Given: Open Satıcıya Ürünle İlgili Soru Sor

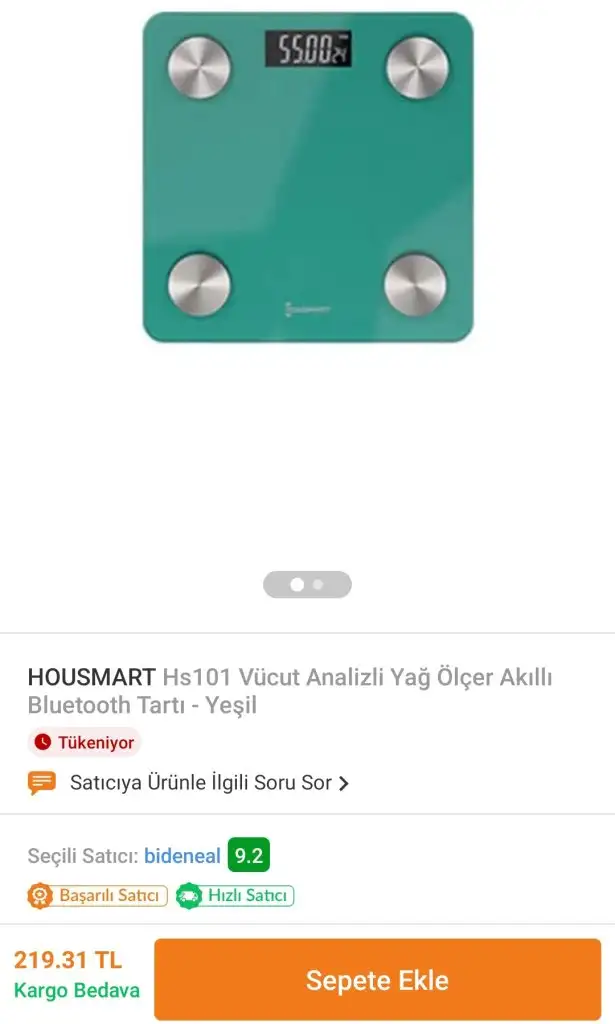Looking at the screenshot, I should click(x=200, y=782).
